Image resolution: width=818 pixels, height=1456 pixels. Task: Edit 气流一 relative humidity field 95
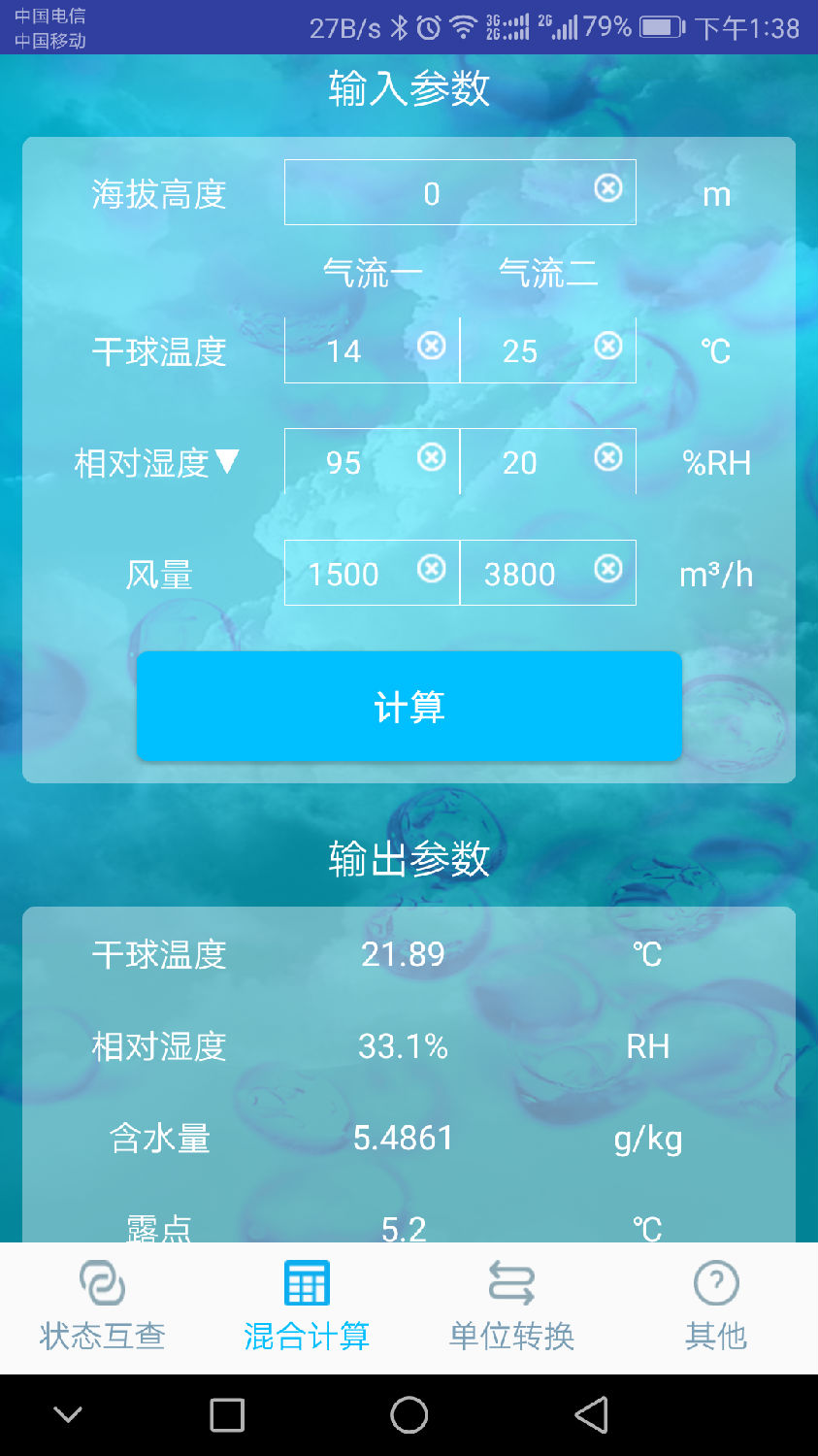point(344,462)
